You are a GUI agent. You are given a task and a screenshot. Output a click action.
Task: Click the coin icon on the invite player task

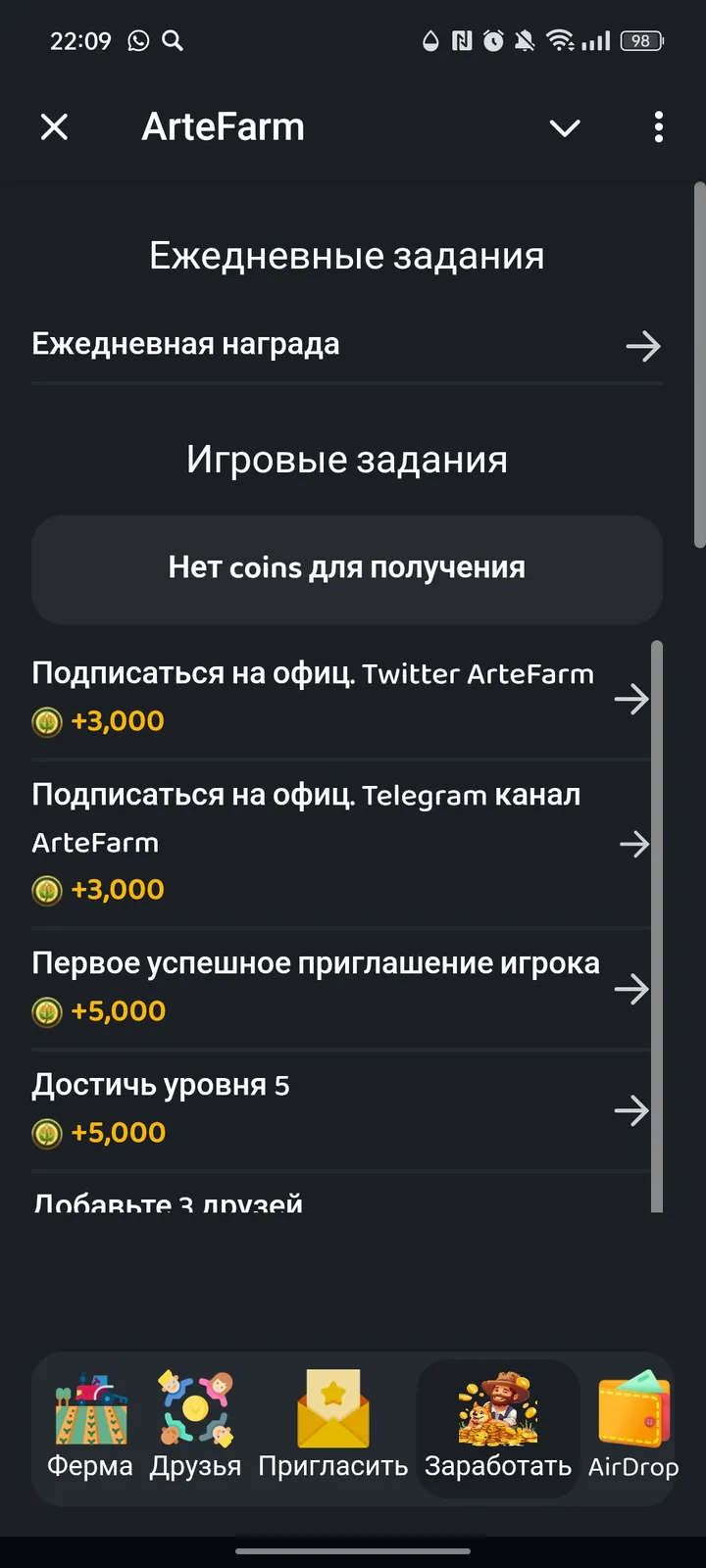[x=47, y=1010]
